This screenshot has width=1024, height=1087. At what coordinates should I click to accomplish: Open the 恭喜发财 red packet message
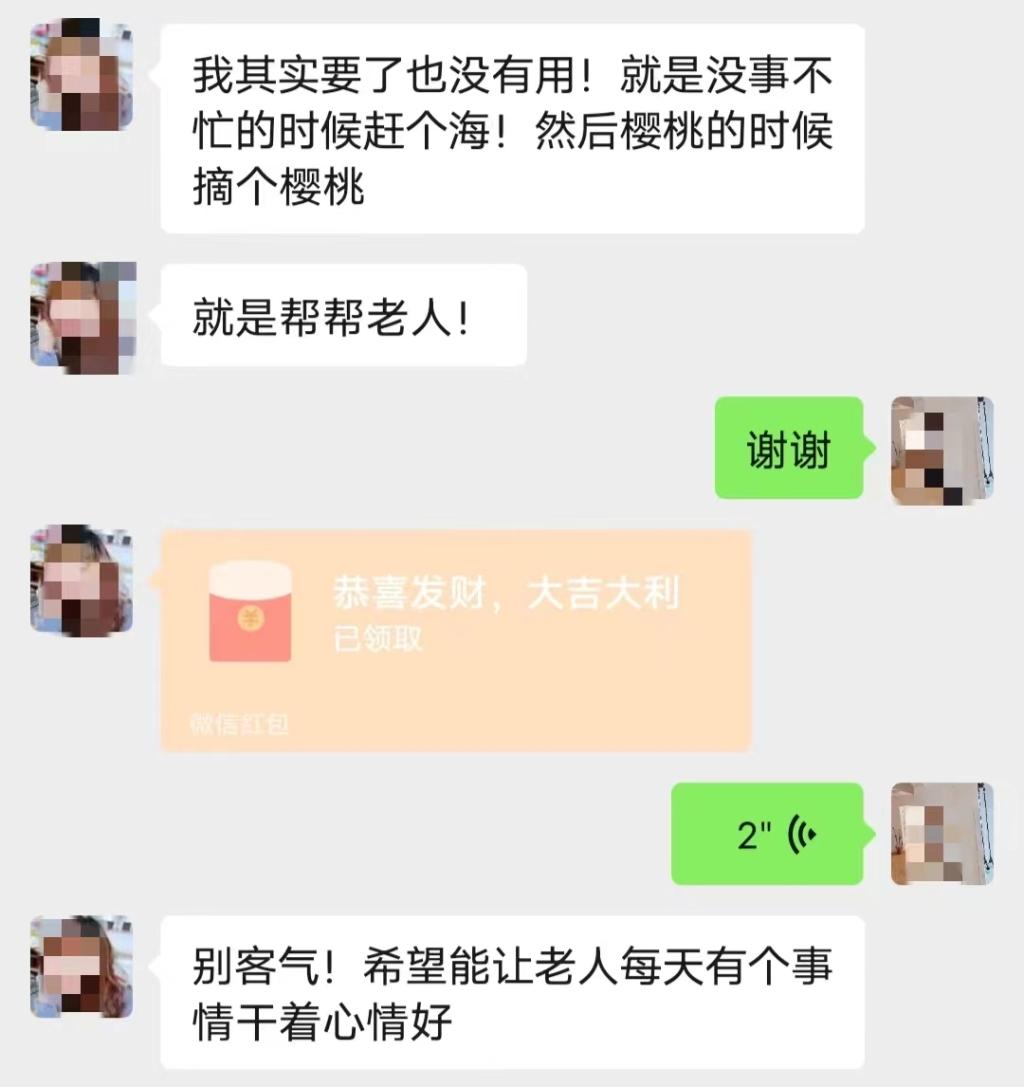[x=455, y=640]
